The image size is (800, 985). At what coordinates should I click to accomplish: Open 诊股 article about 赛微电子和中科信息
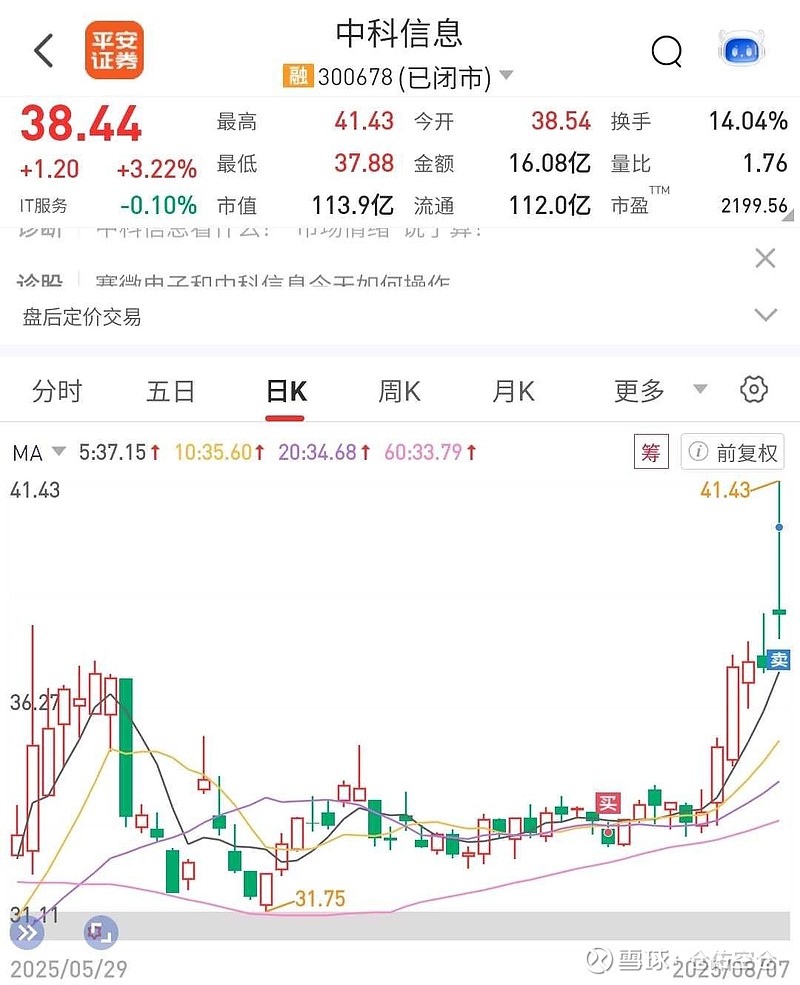[x=270, y=283]
